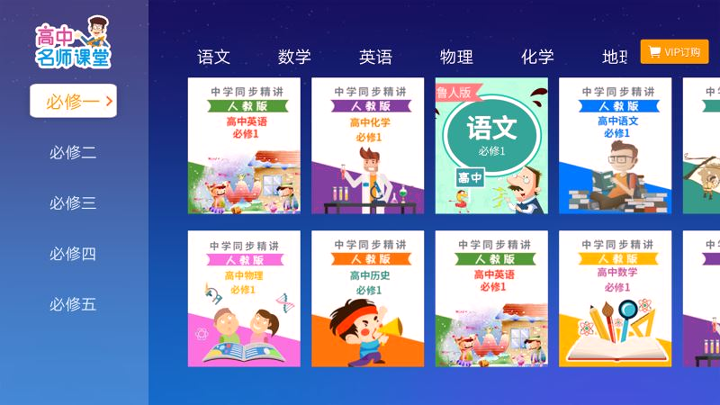This screenshot has height=405, width=720.
Task: Open 人教版 高中物理 必修1 course card
Action: [x=244, y=298]
